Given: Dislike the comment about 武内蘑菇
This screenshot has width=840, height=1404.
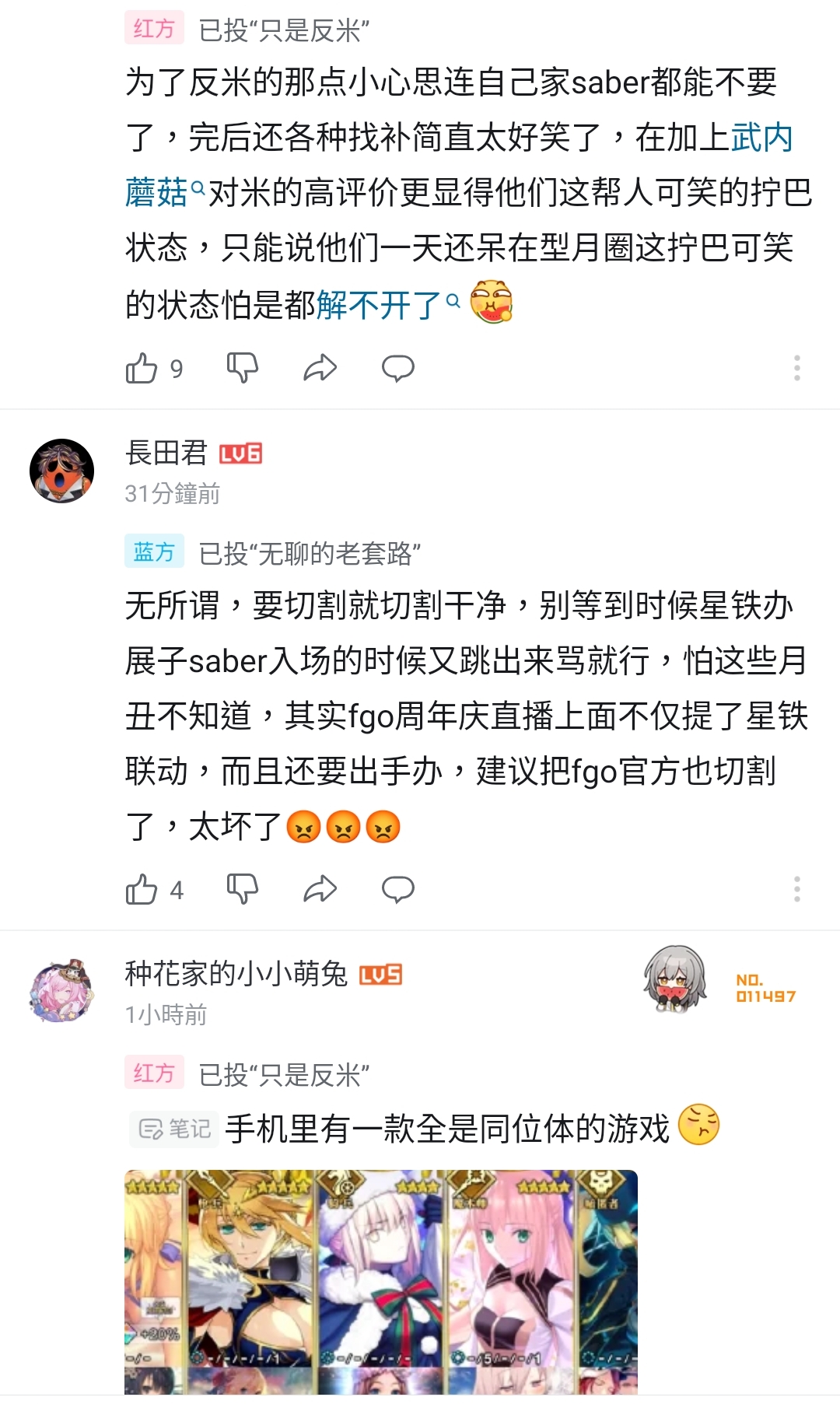Looking at the screenshot, I should click(242, 368).
